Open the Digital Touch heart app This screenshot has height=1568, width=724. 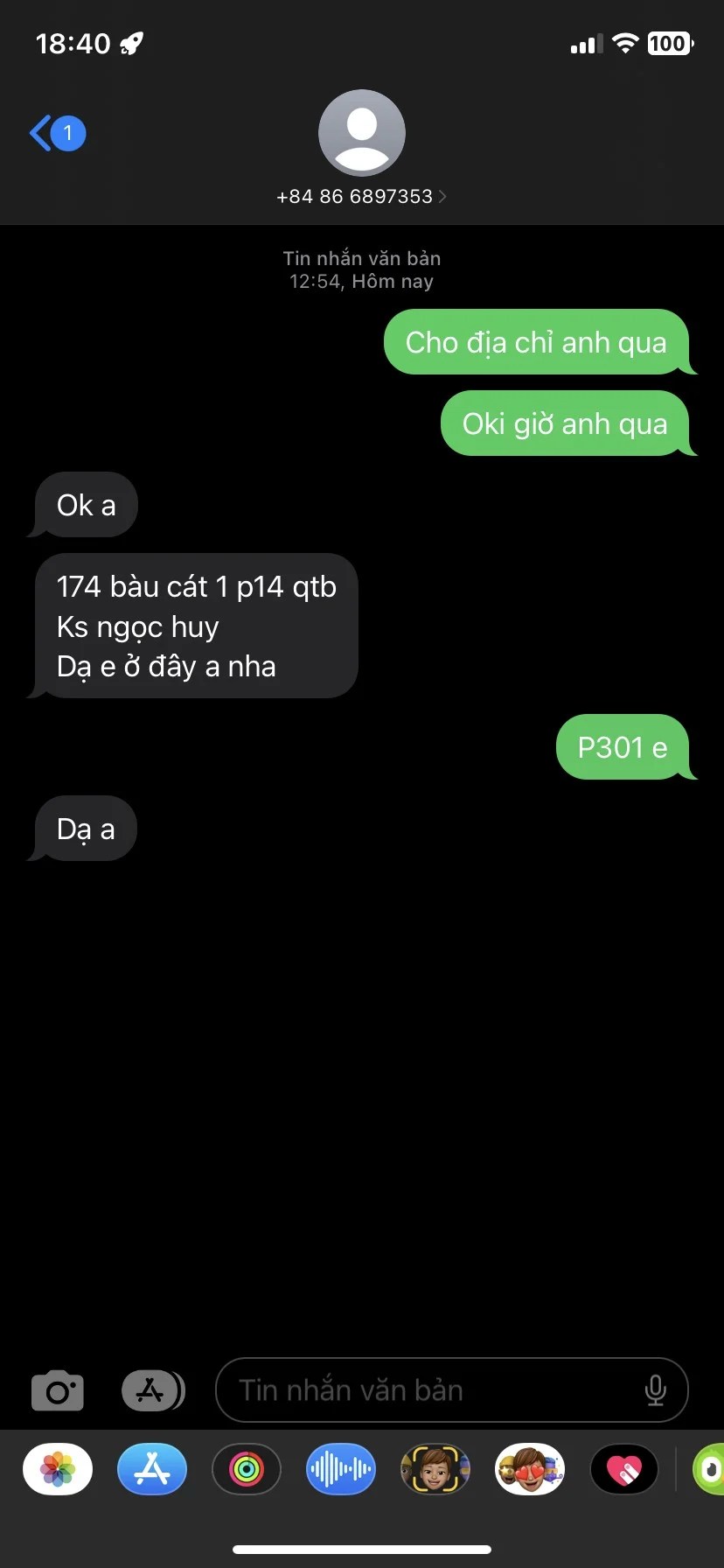pos(624,1469)
